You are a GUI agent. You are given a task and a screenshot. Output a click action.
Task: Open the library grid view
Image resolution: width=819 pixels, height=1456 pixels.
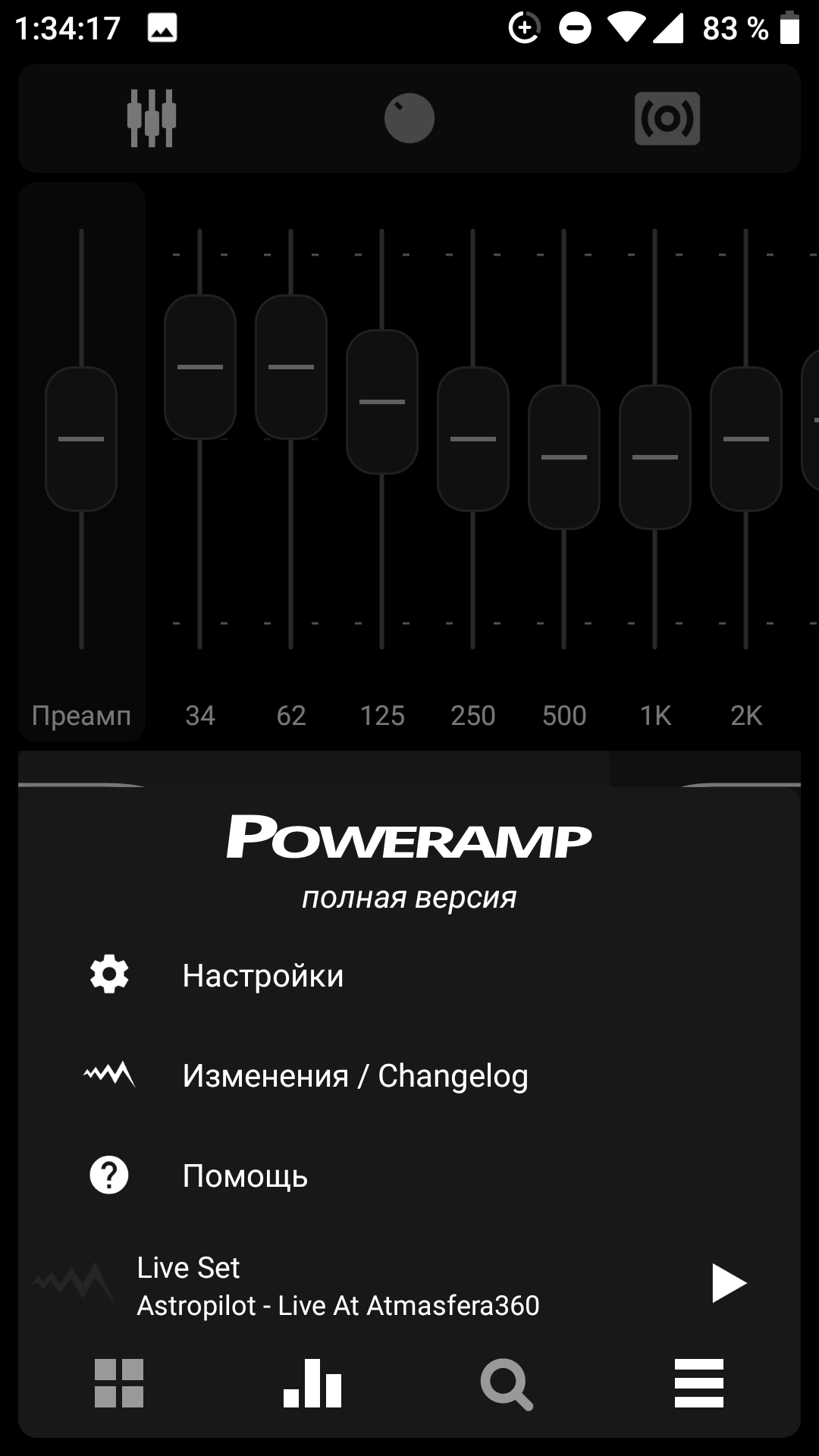click(x=119, y=1383)
